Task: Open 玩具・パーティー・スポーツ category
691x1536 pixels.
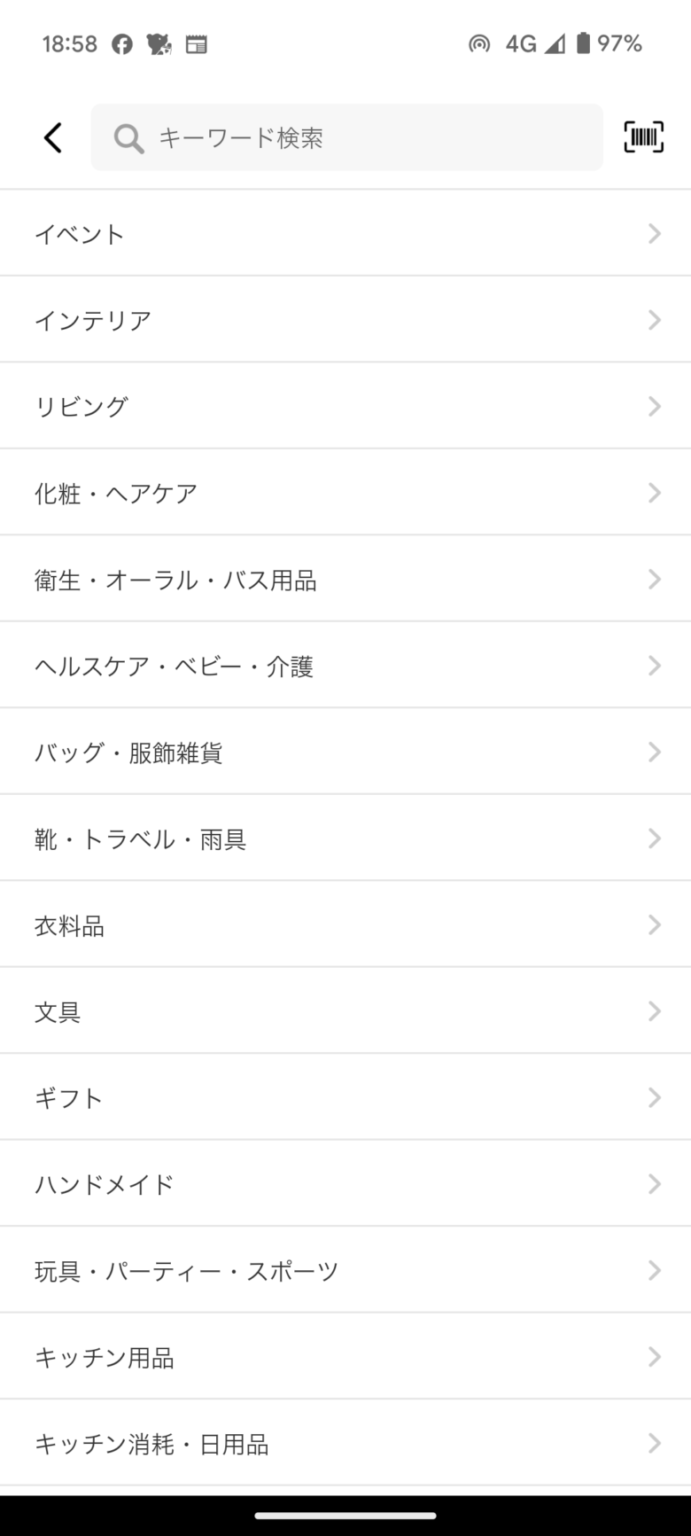Action: click(345, 1271)
